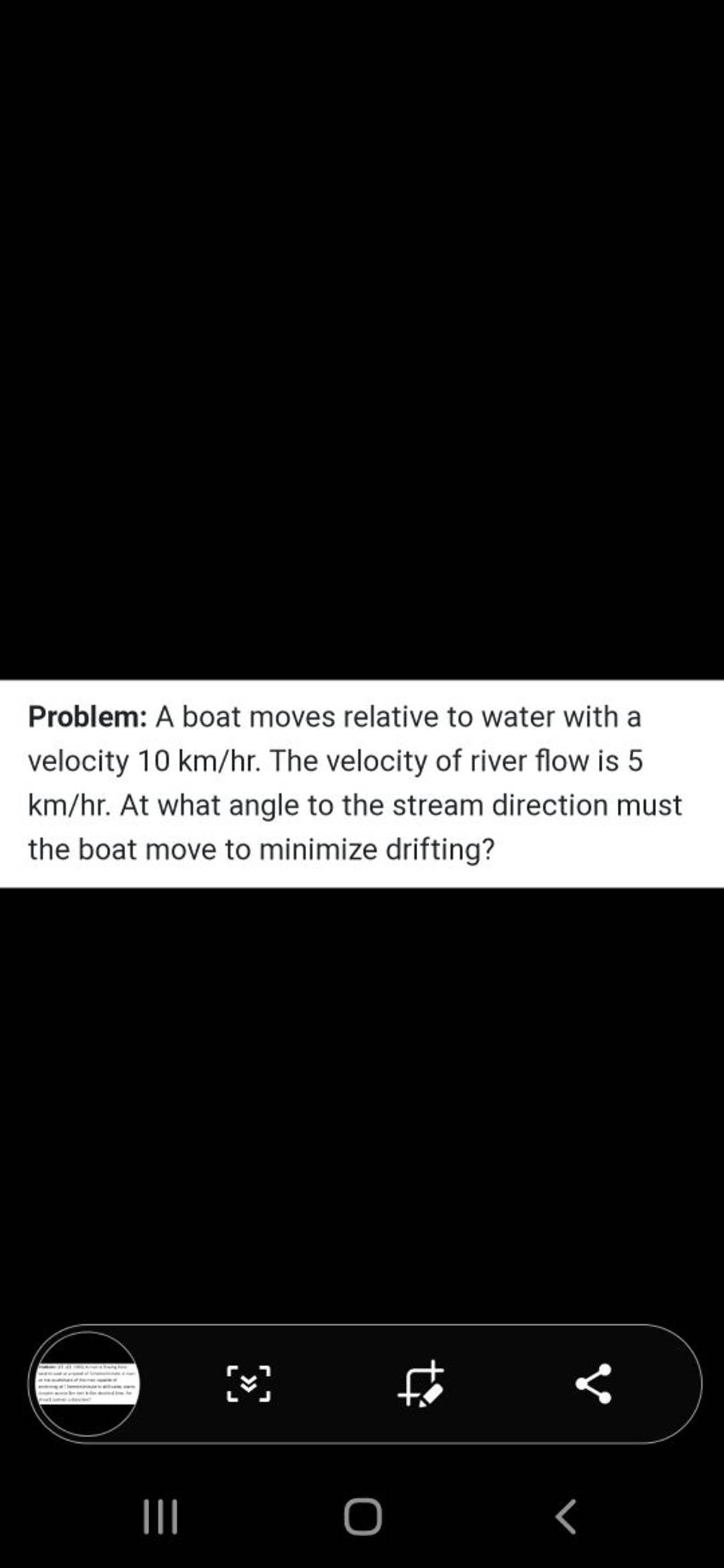The width and height of the screenshot is (724, 1568).
Task: Go to the home screen
Action: coord(363,1517)
